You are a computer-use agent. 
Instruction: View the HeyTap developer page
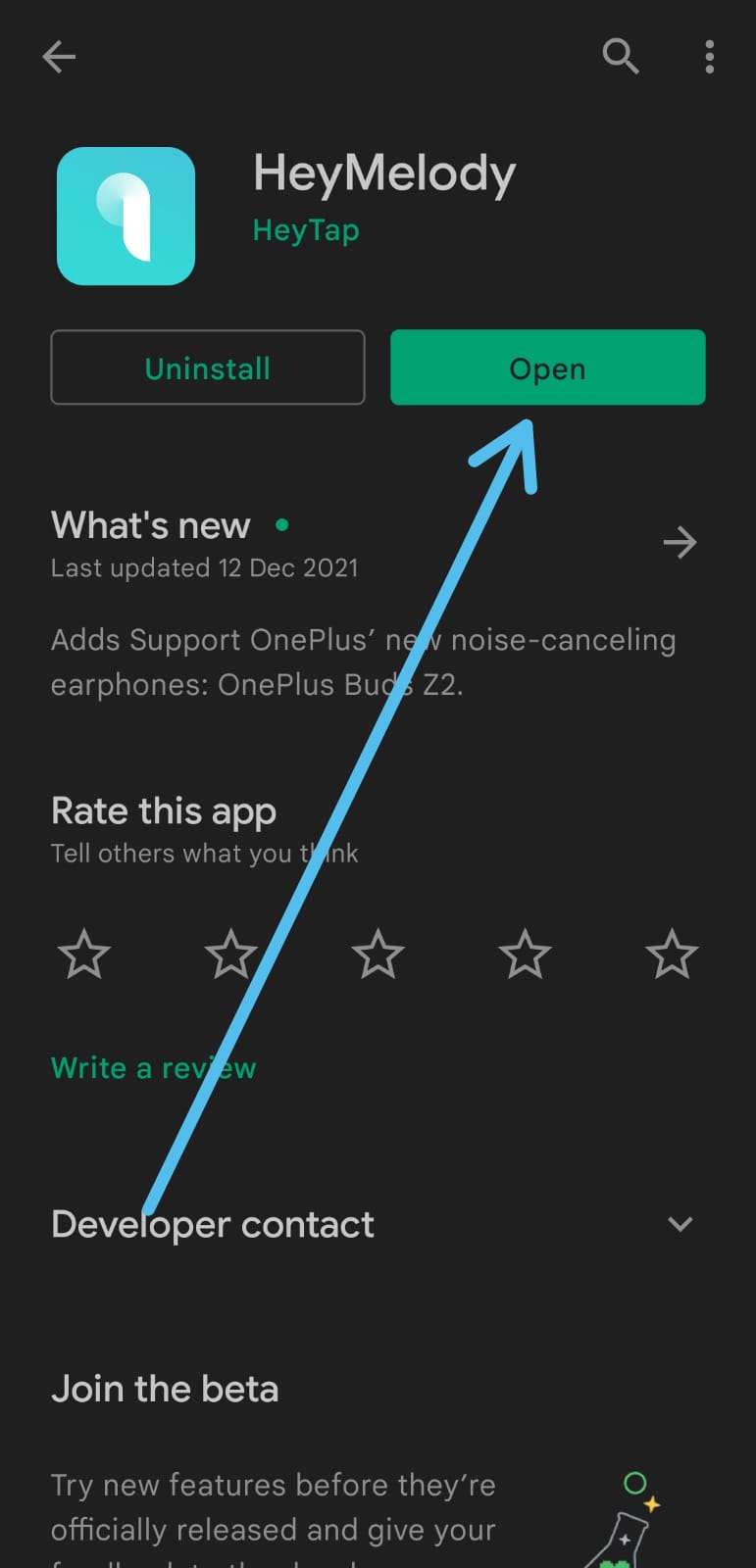coord(306,230)
